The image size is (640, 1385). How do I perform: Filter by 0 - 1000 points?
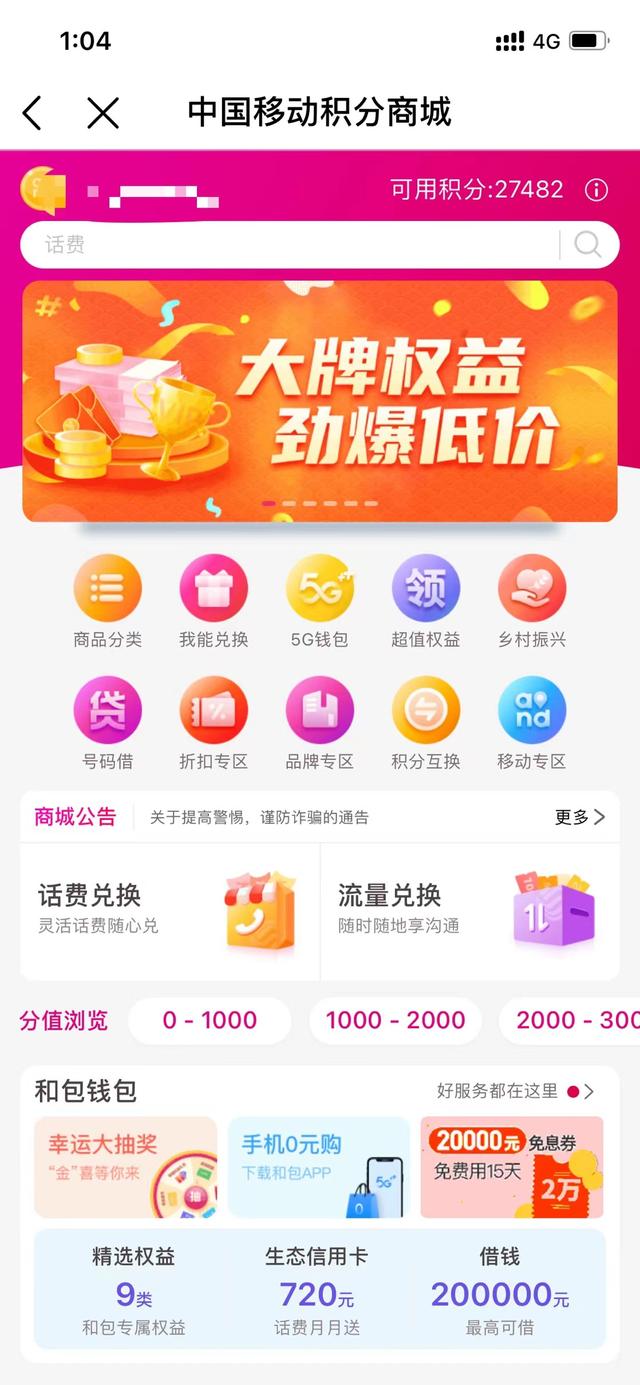210,1020
